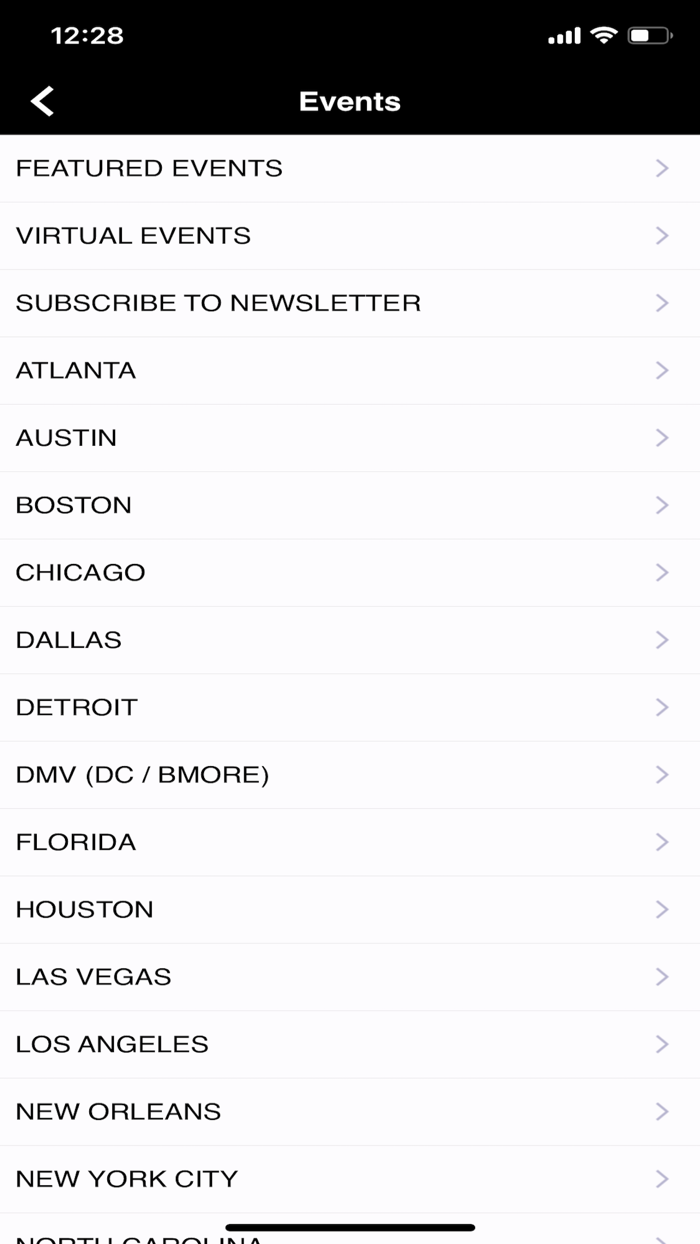This screenshot has width=700, height=1244.
Task: Go back using the header arrow
Action: coord(42,101)
